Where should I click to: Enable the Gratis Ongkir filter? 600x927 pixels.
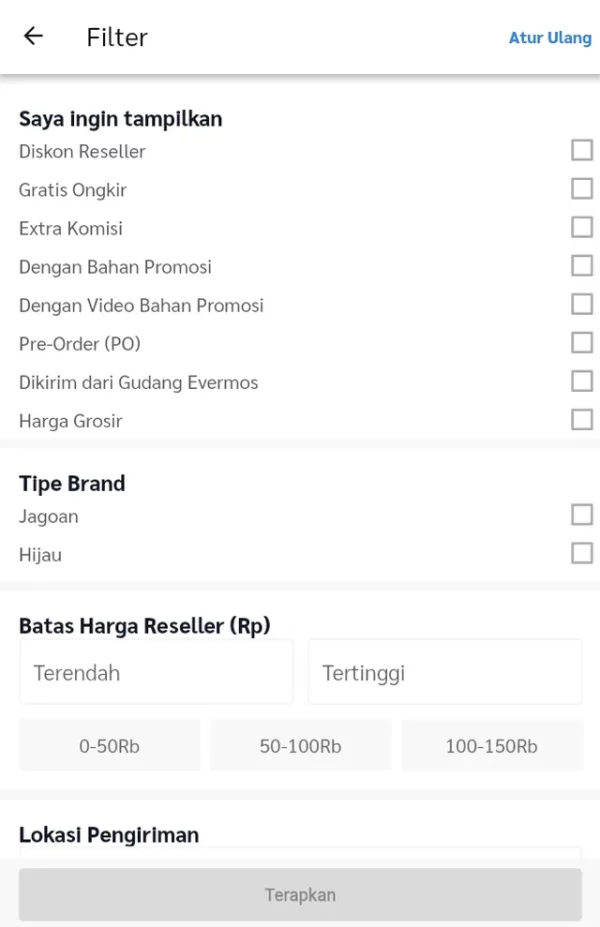pyautogui.click(x=581, y=189)
